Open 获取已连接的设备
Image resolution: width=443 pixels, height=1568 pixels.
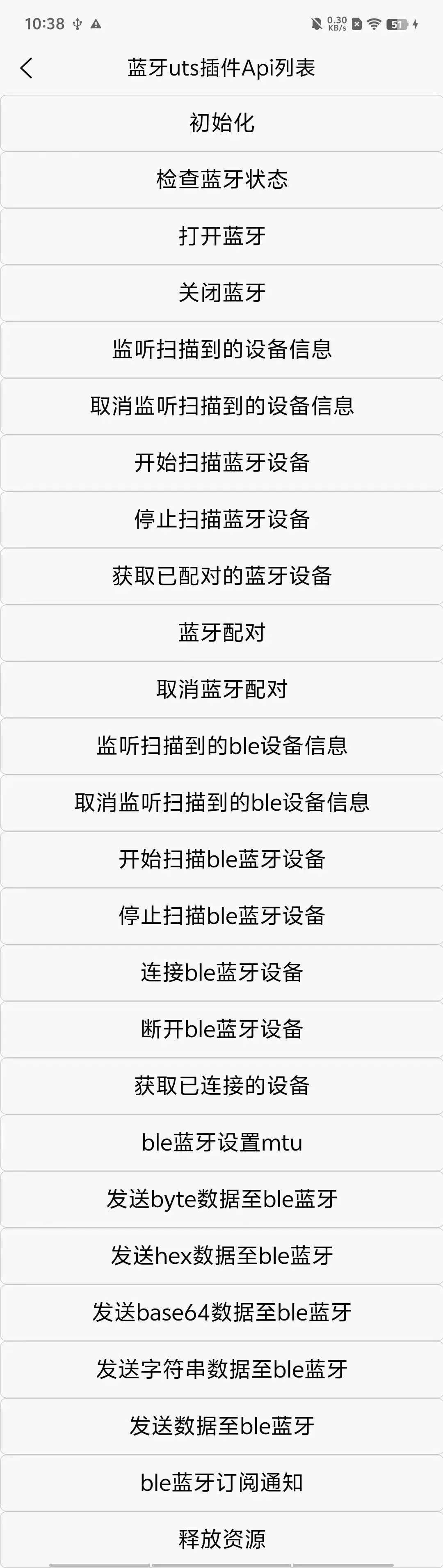(x=221, y=1085)
